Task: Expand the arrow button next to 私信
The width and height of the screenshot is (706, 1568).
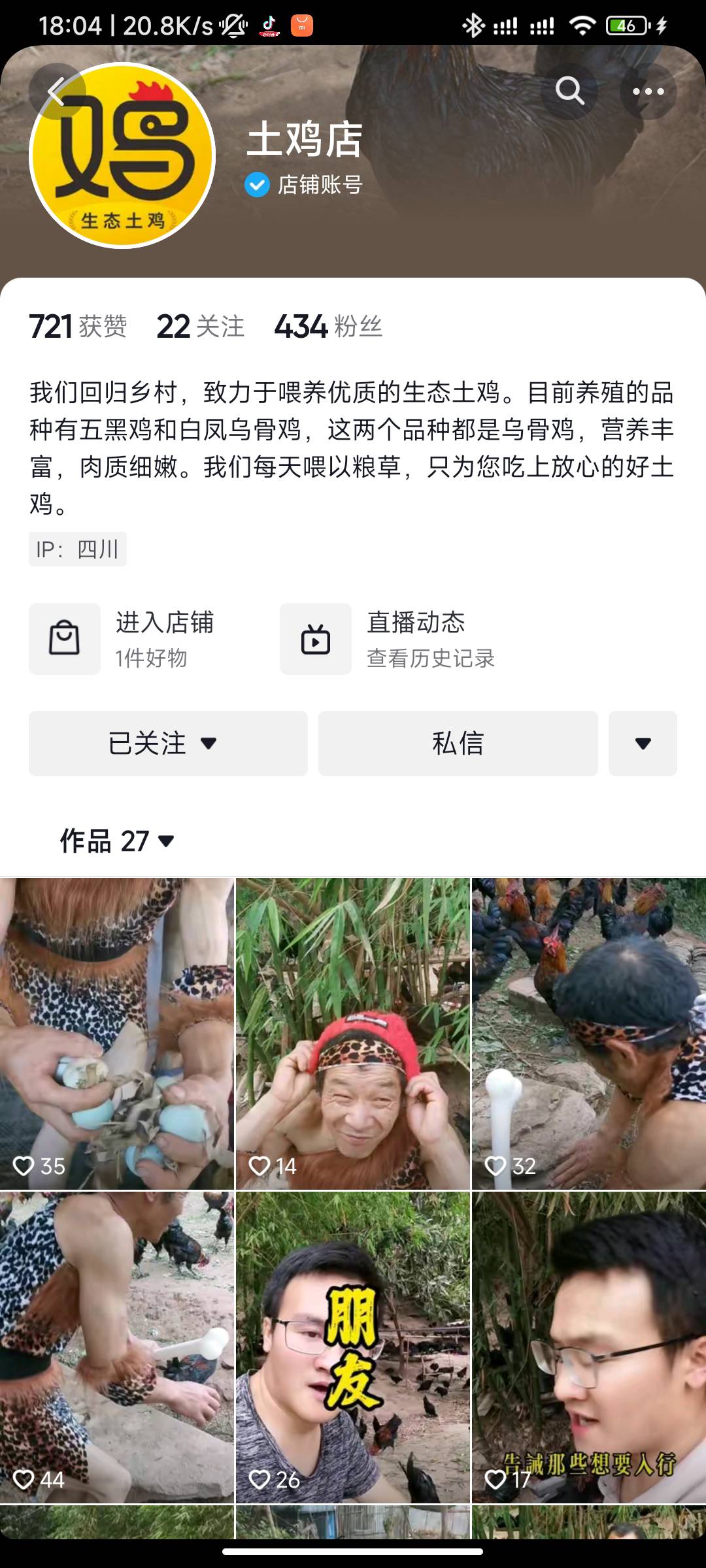Action: click(643, 743)
